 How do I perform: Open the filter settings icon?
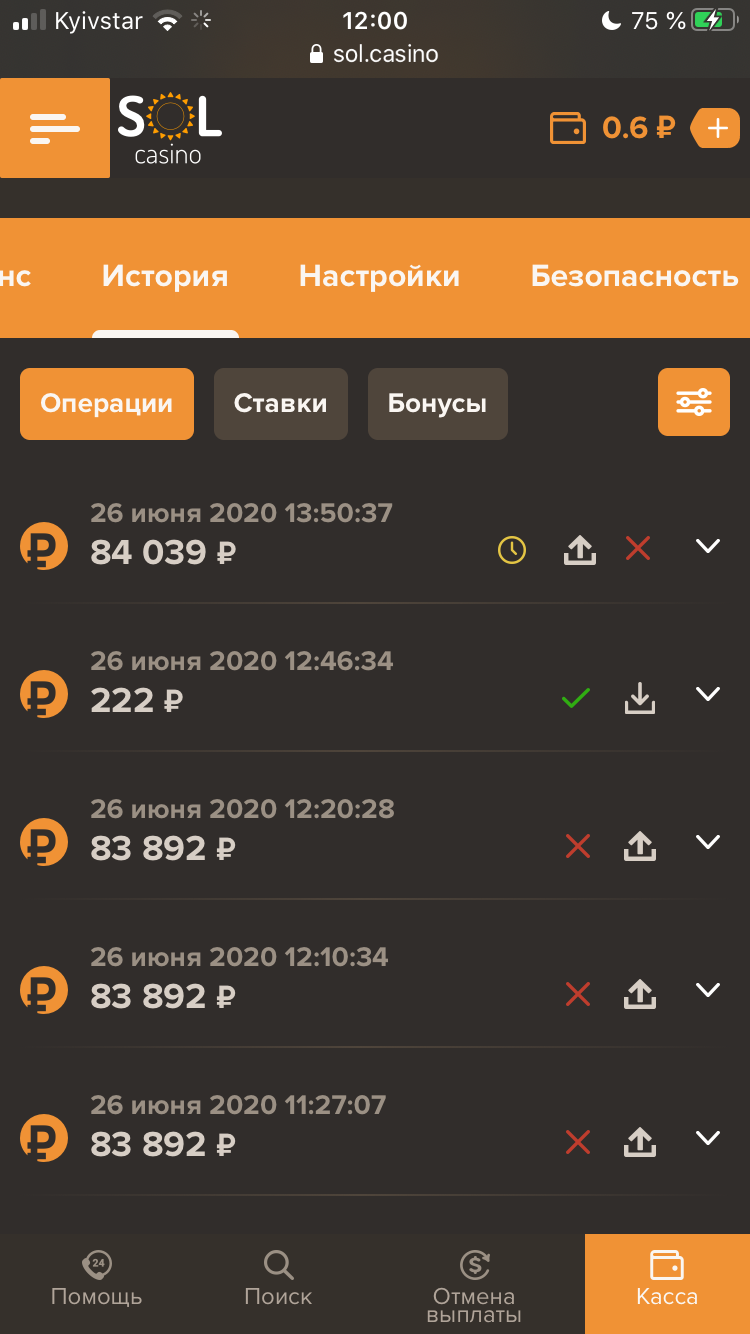coord(694,402)
